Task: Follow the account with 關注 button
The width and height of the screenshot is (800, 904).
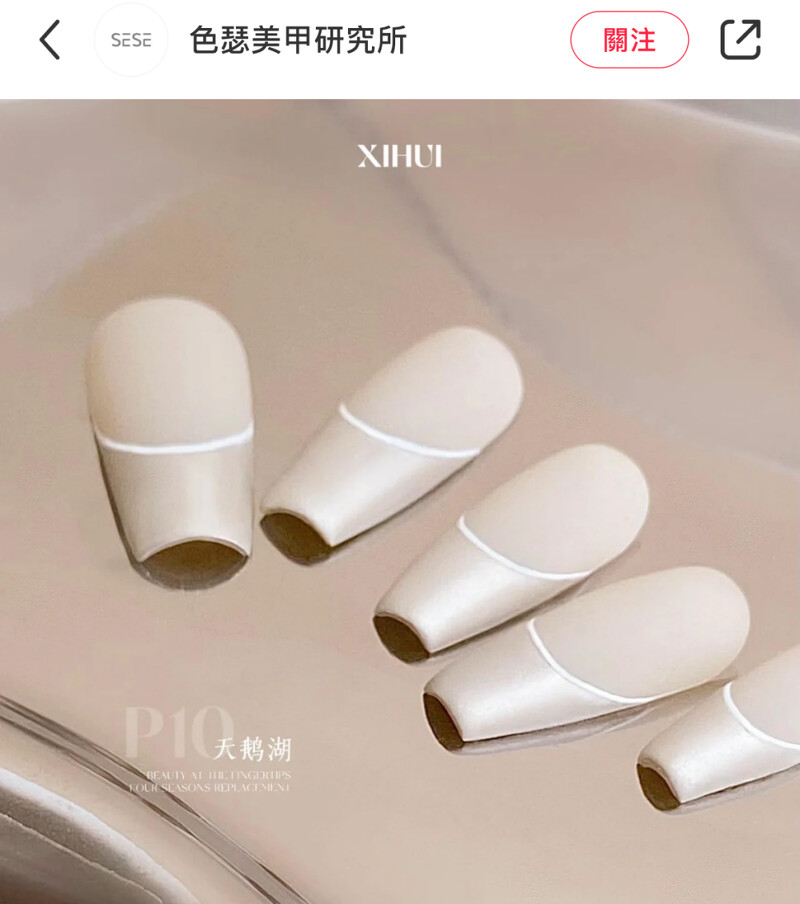Action: click(629, 40)
